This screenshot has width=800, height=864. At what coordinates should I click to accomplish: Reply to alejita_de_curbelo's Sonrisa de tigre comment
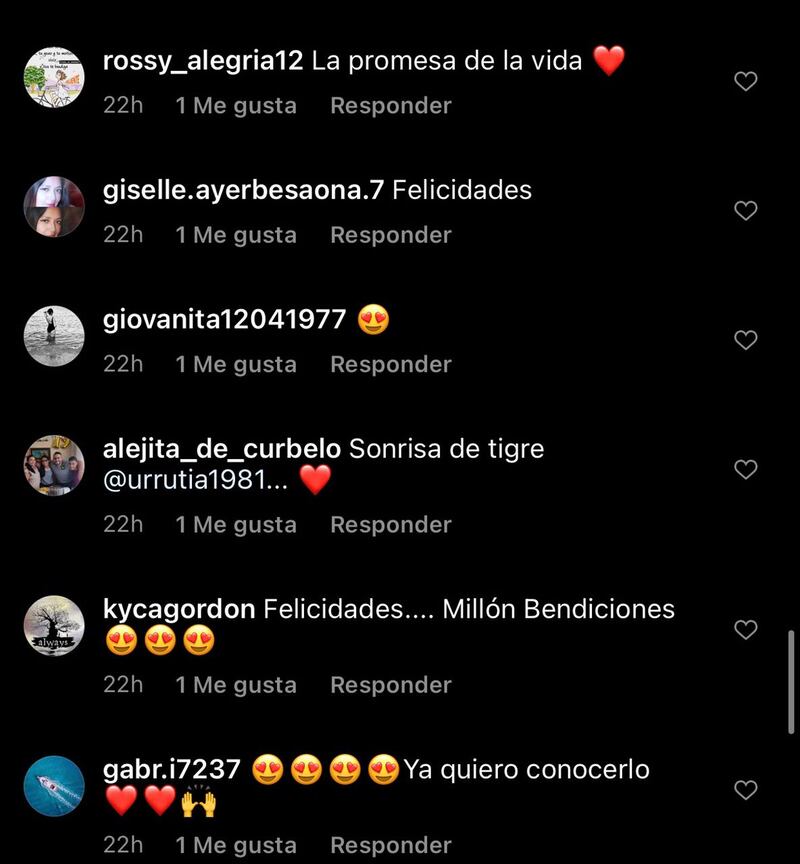pos(390,525)
